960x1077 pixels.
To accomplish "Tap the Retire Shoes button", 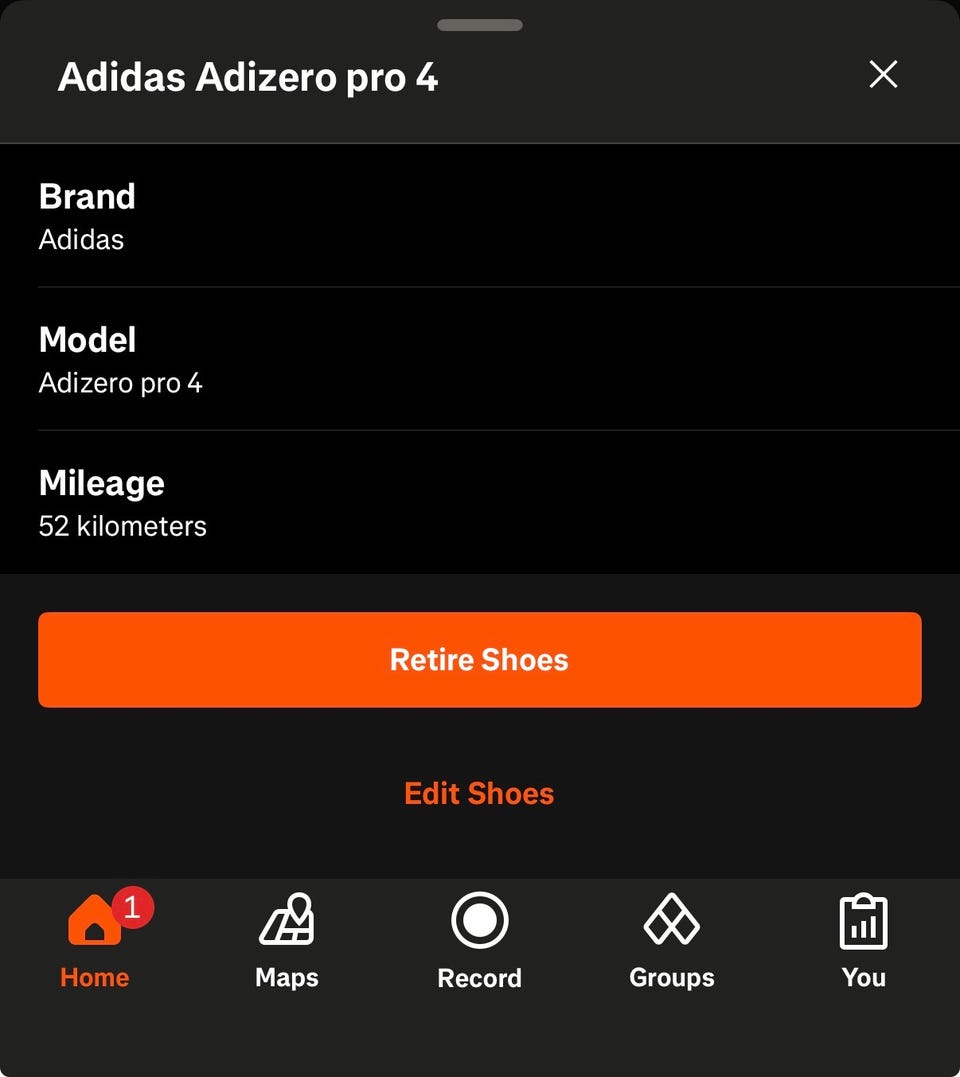I will (x=480, y=660).
